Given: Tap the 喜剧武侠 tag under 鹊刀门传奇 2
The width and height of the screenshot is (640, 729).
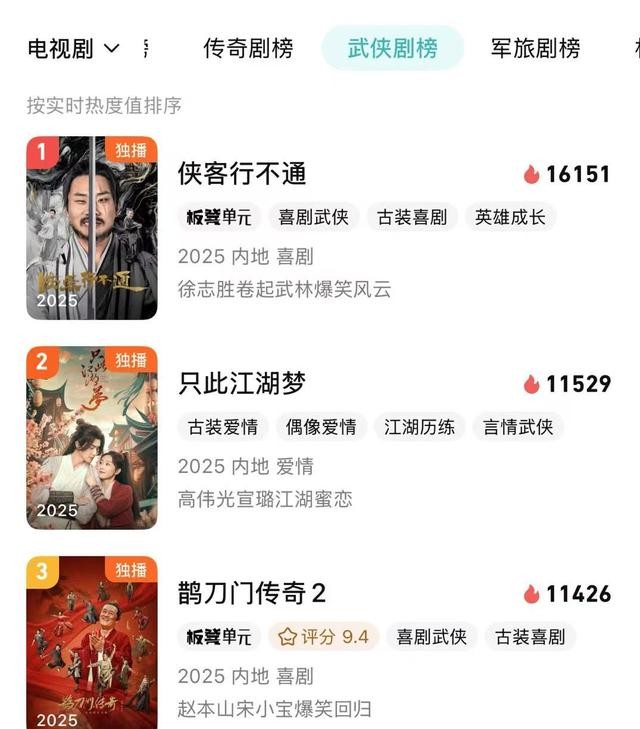Looking at the screenshot, I should coord(431,637).
